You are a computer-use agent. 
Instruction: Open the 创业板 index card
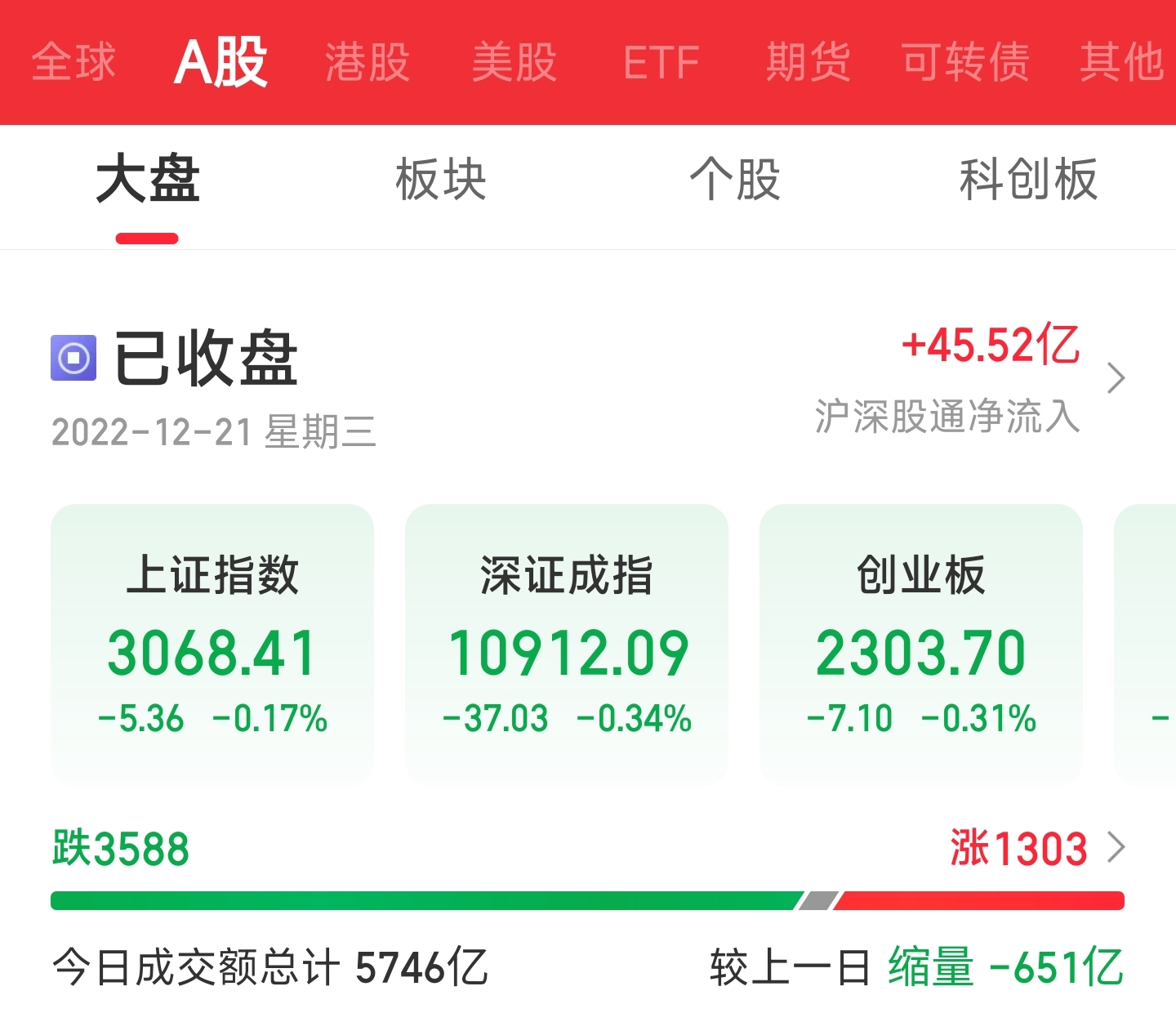click(x=921, y=642)
